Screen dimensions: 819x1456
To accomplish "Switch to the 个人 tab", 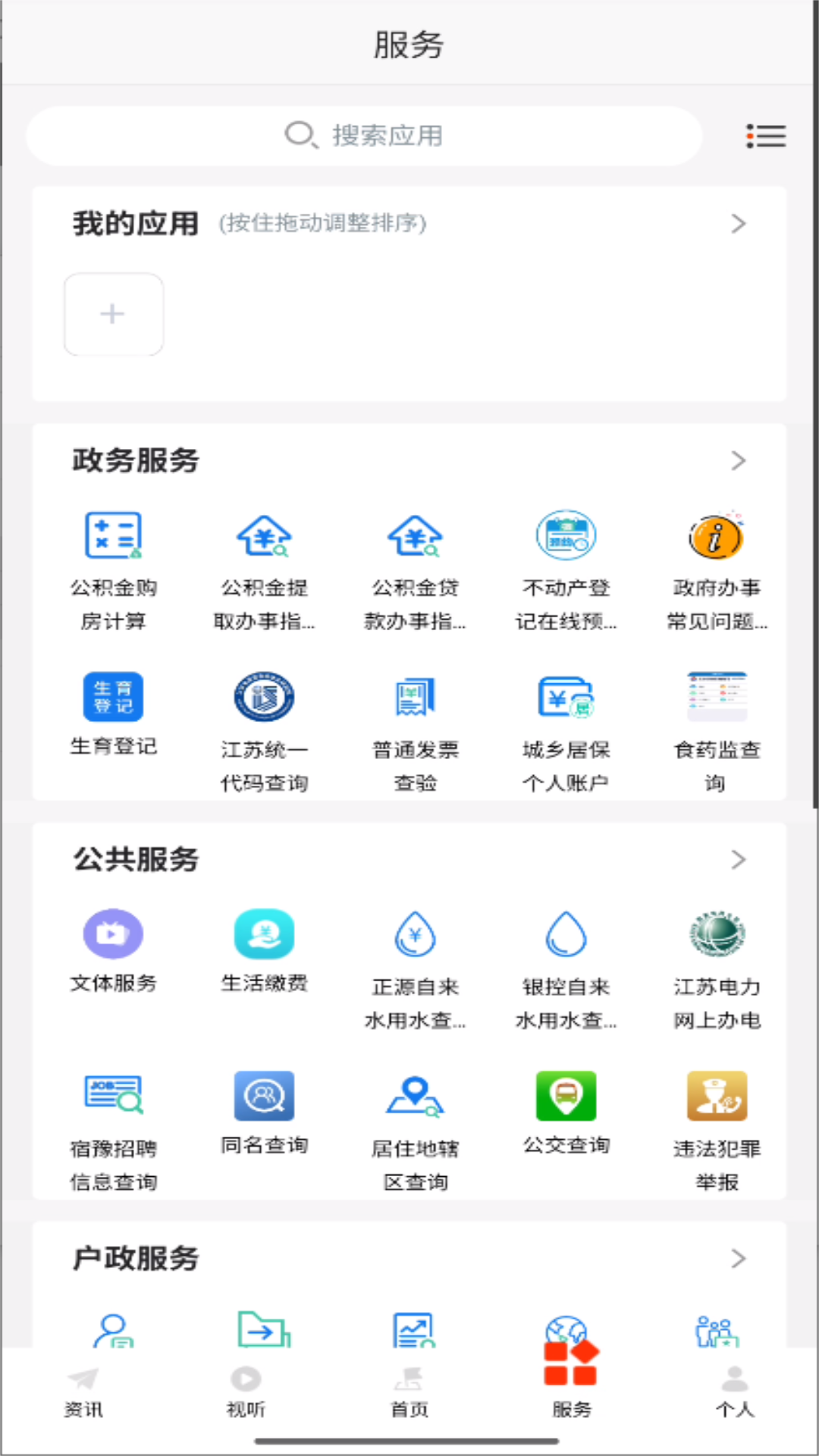I will coord(733,1388).
